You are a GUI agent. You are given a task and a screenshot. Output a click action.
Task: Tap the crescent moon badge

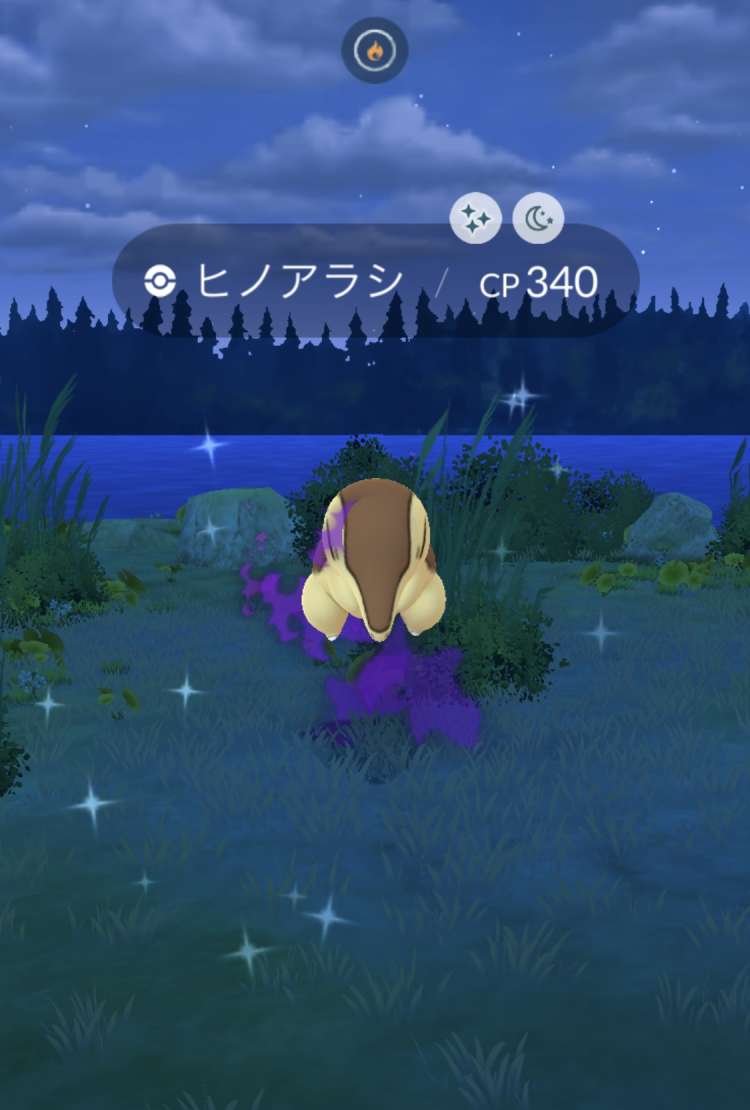coord(538,218)
